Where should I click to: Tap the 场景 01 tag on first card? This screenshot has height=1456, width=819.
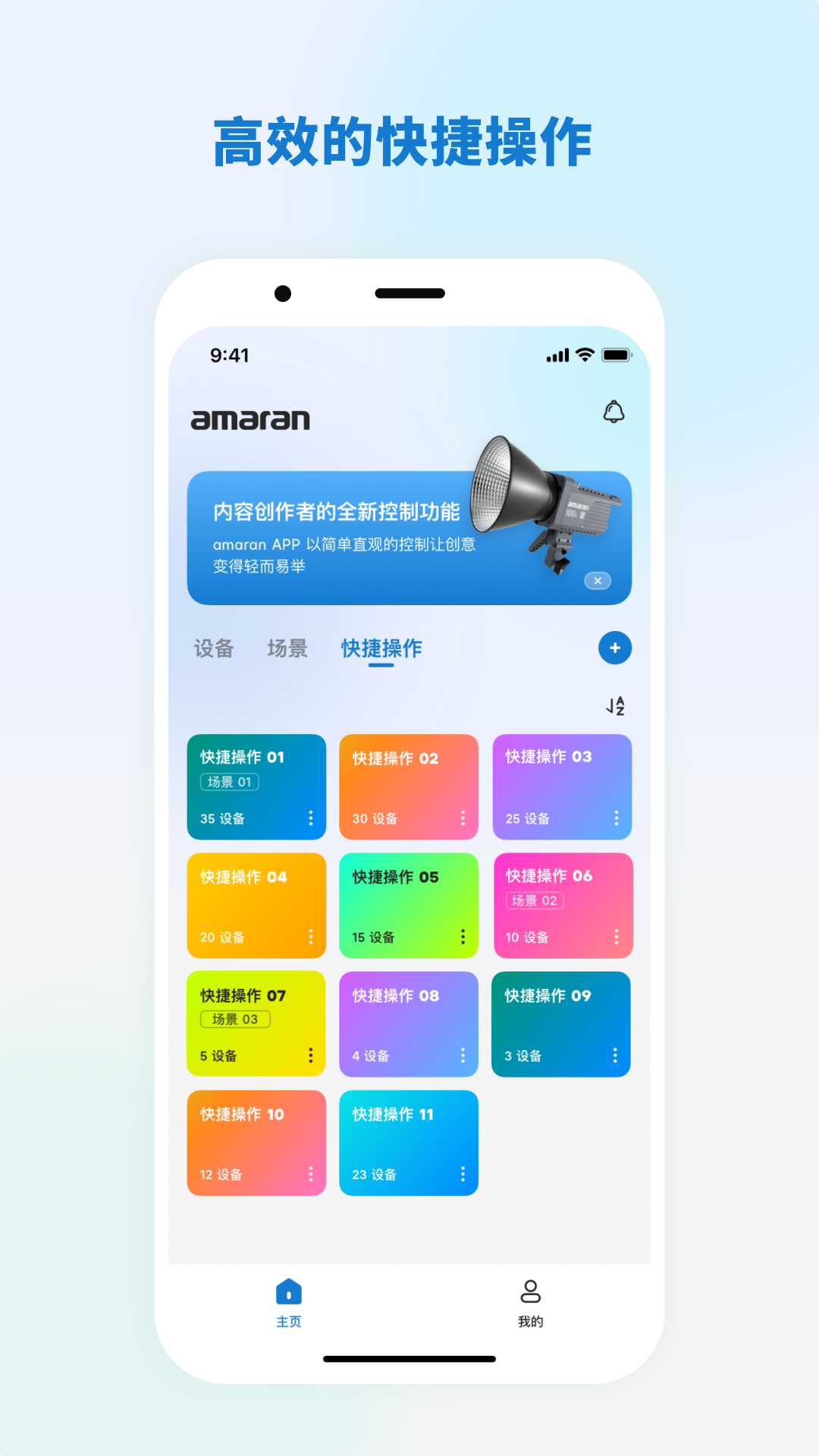(x=230, y=782)
